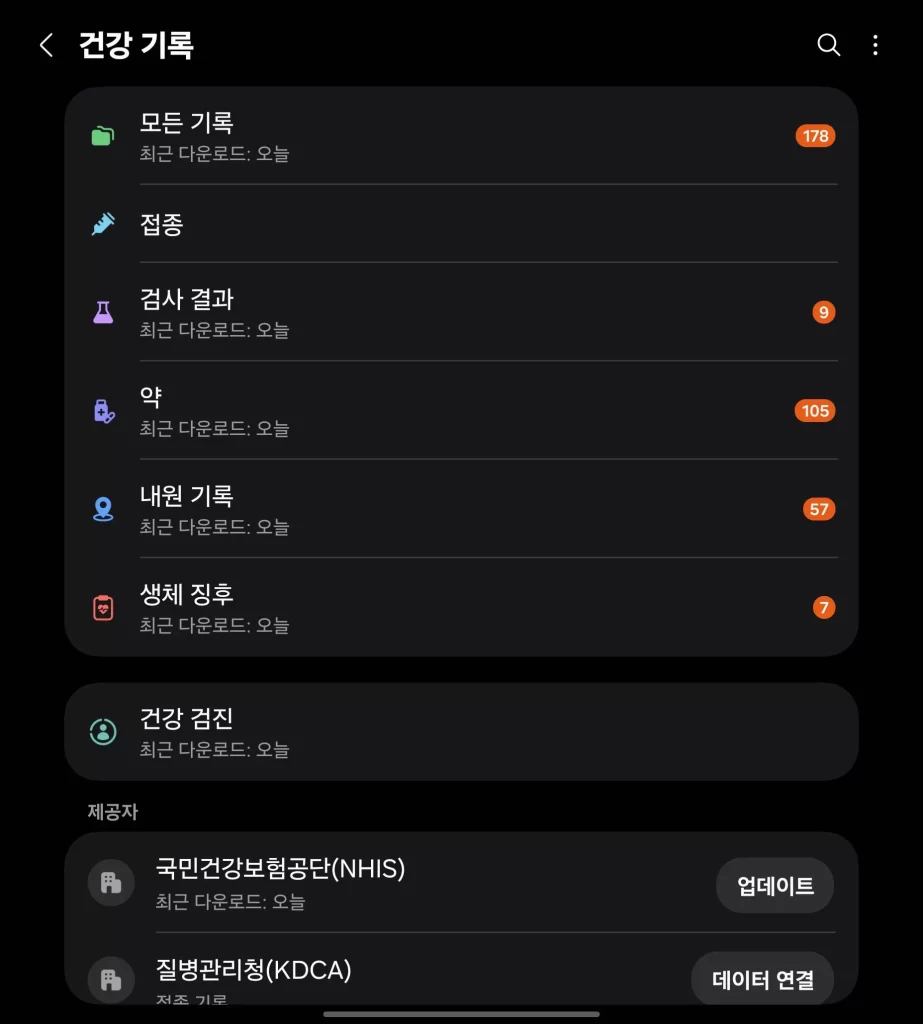Click the navigation bar handle at bottom
The width and height of the screenshot is (923, 1024).
click(461, 1015)
